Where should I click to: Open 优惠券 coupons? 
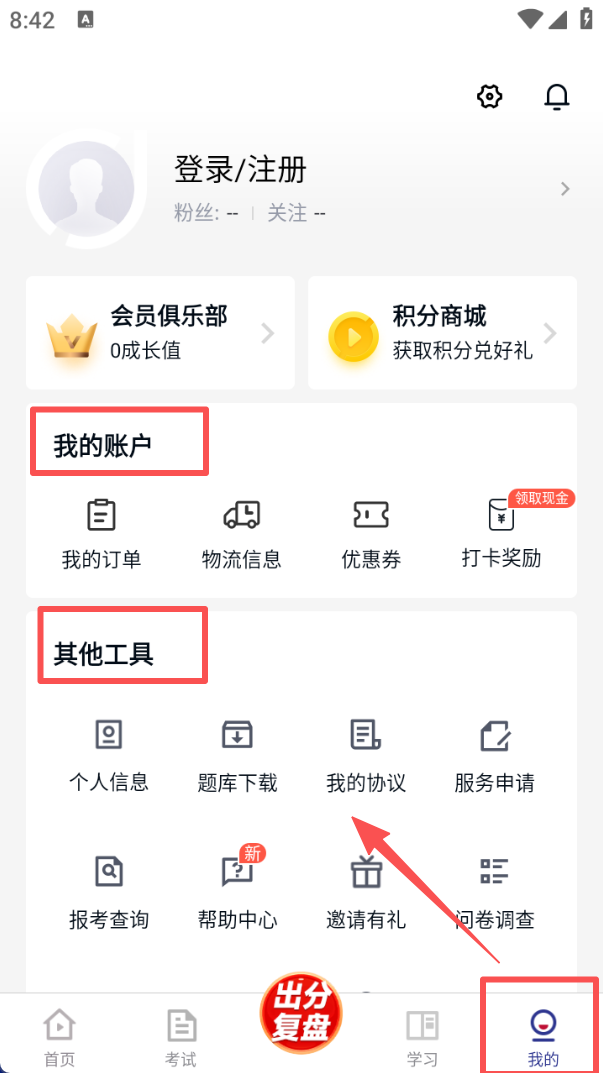tap(371, 534)
